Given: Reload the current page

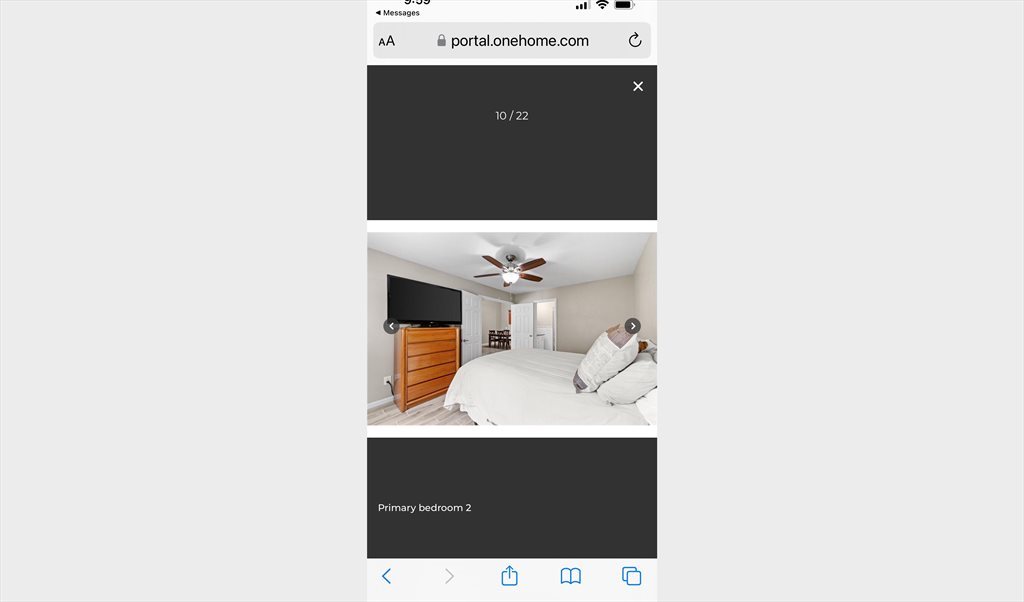Looking at the screenshot, I should pyautogui.click(x=635, y=41).
